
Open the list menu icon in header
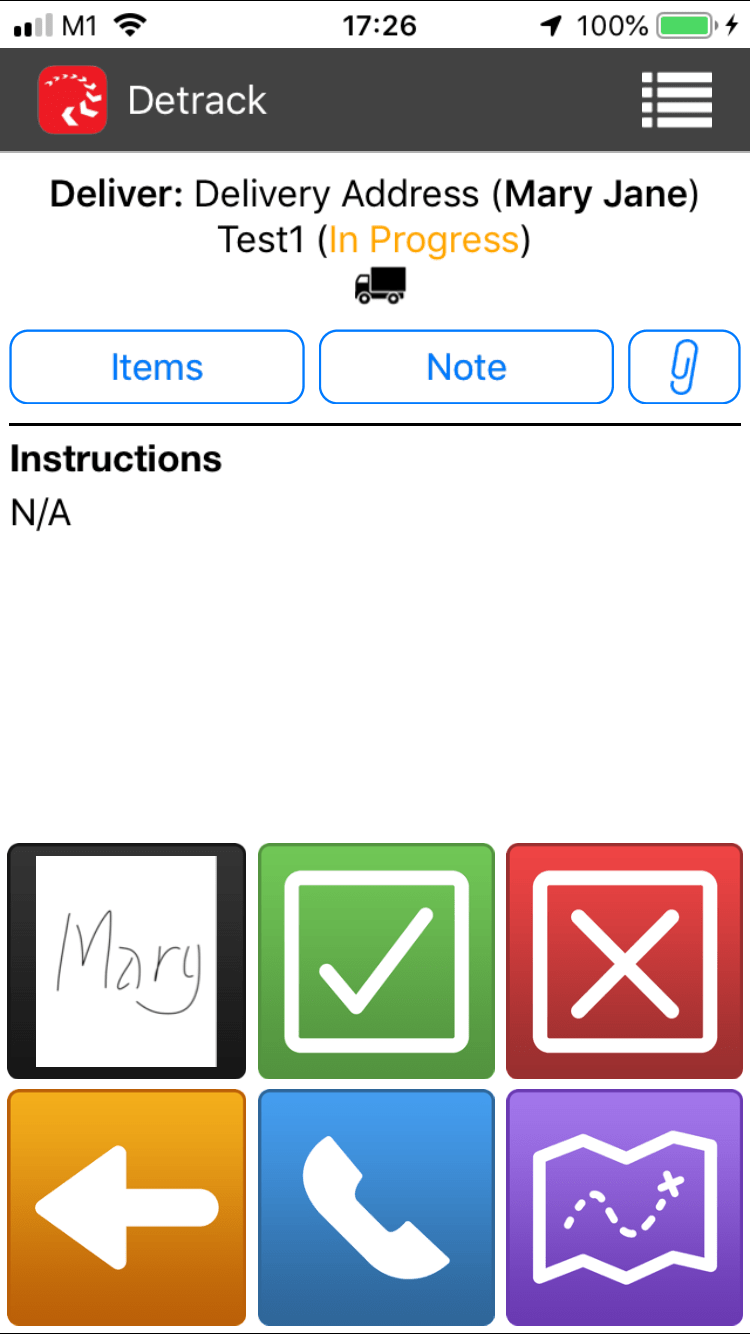(677, 100)
